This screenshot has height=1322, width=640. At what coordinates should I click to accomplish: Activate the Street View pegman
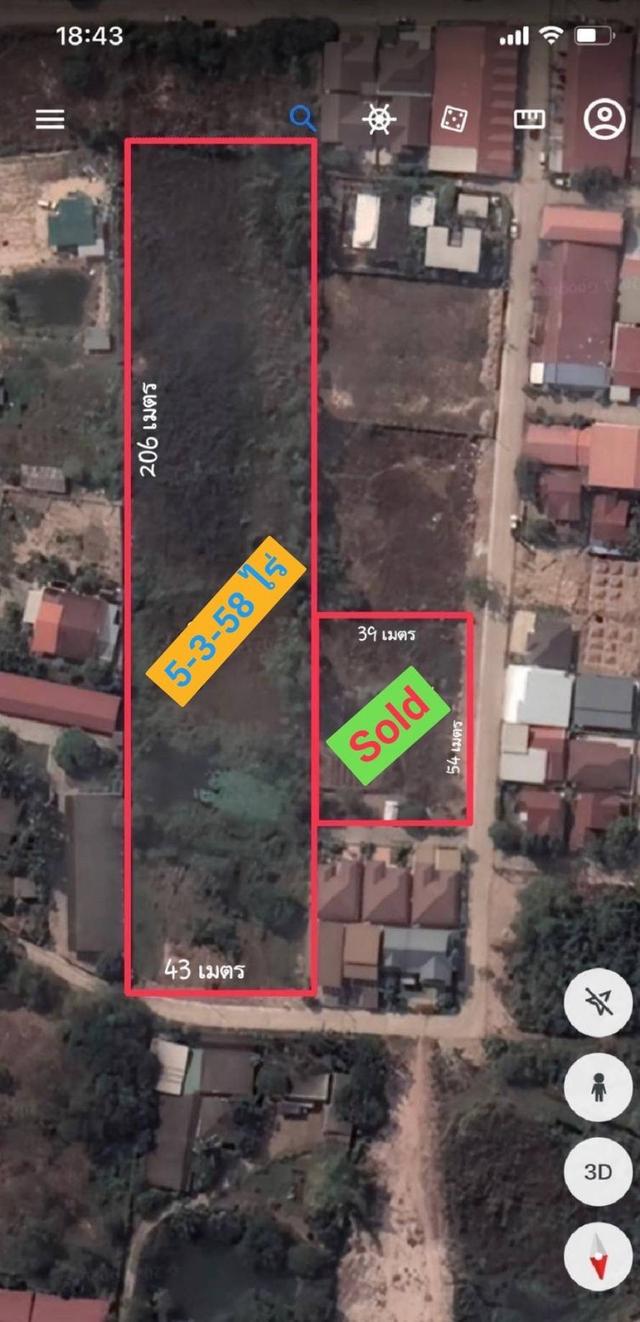coord(598,1086)
